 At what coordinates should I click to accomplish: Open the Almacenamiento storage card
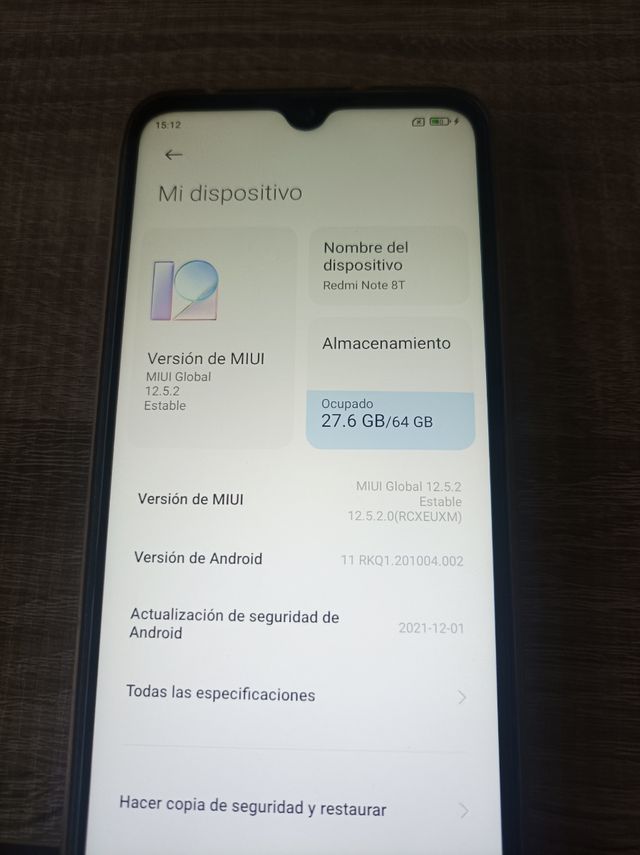click(x=390, y=385)
